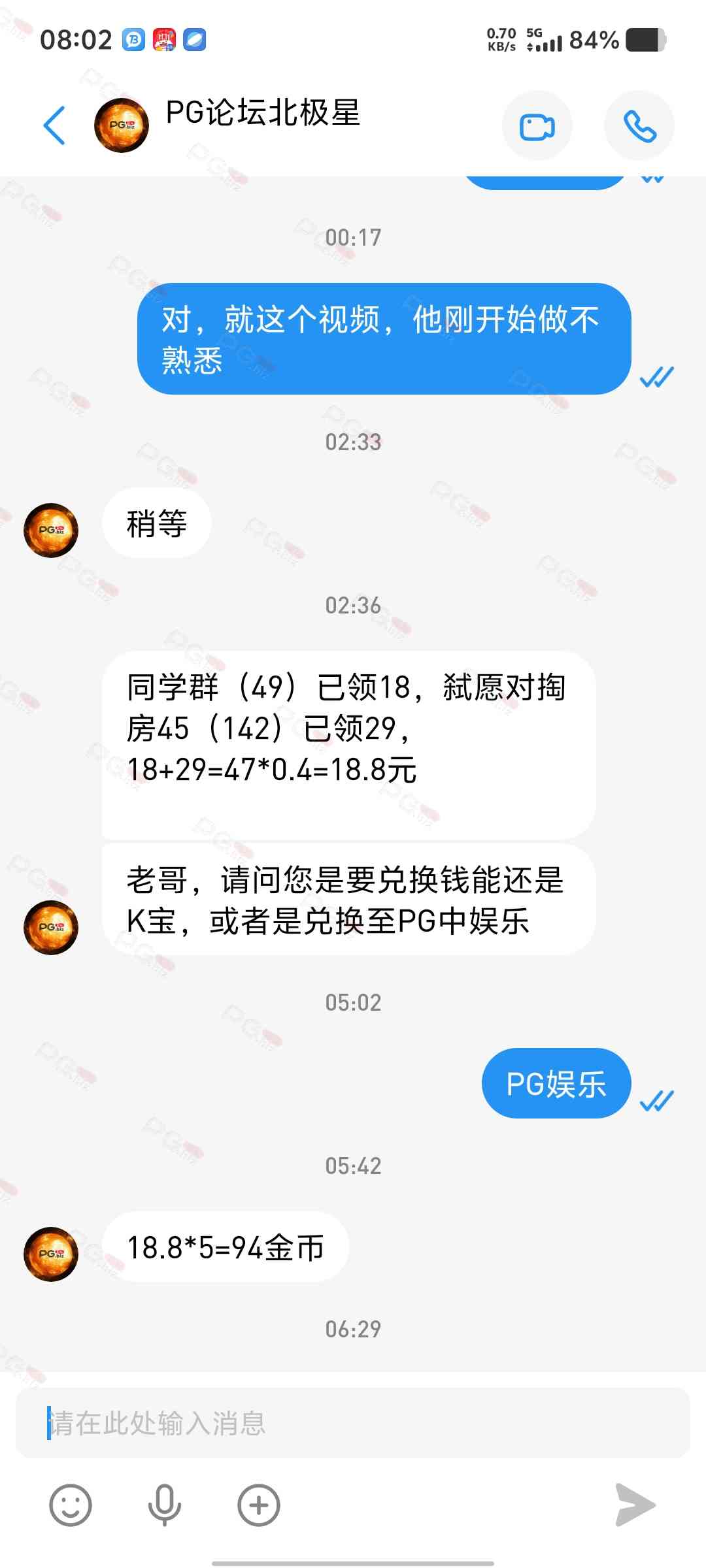Start a voice call with PG论坛北极星
Screen dimensions: 706x1568
coord(639,126)
